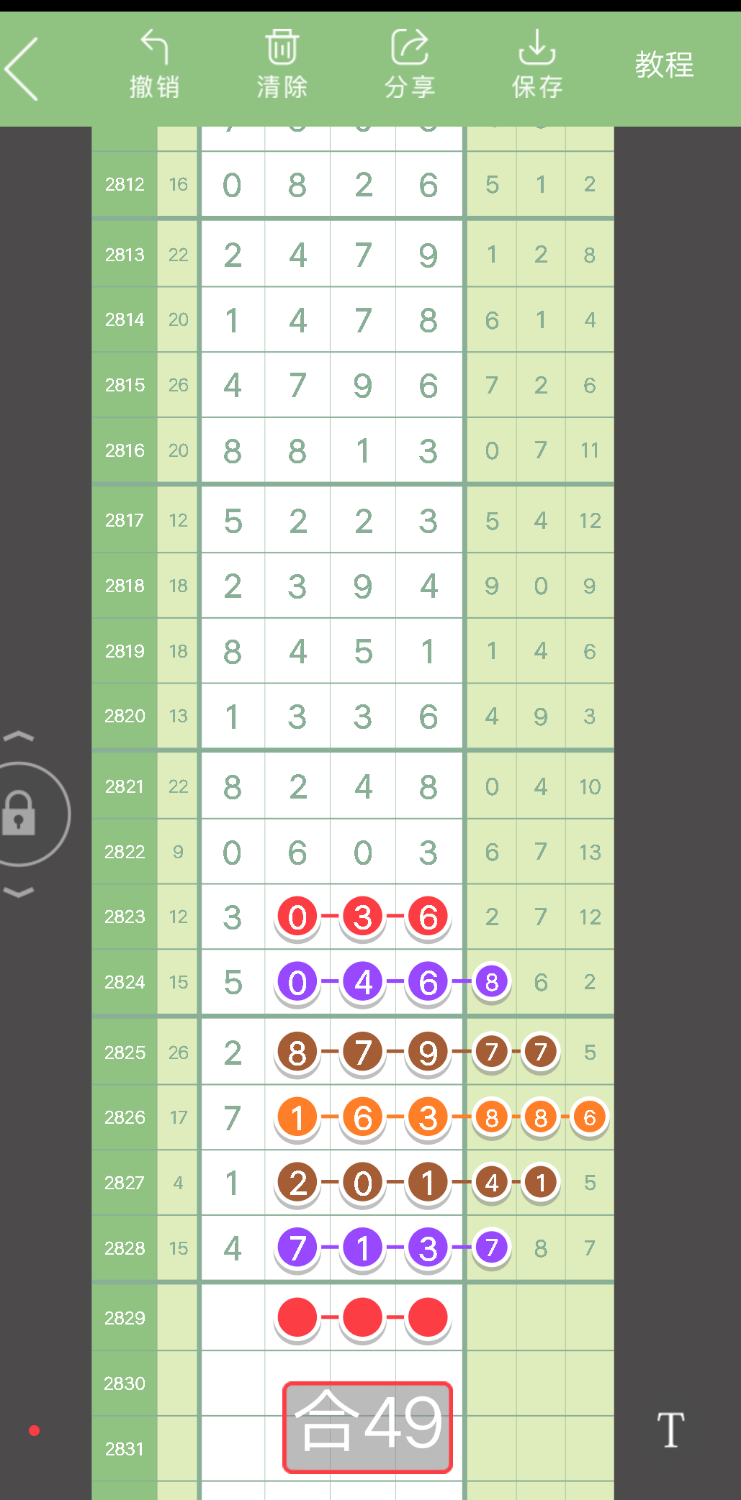Tap the lock icon on left

tap(20, 814)
